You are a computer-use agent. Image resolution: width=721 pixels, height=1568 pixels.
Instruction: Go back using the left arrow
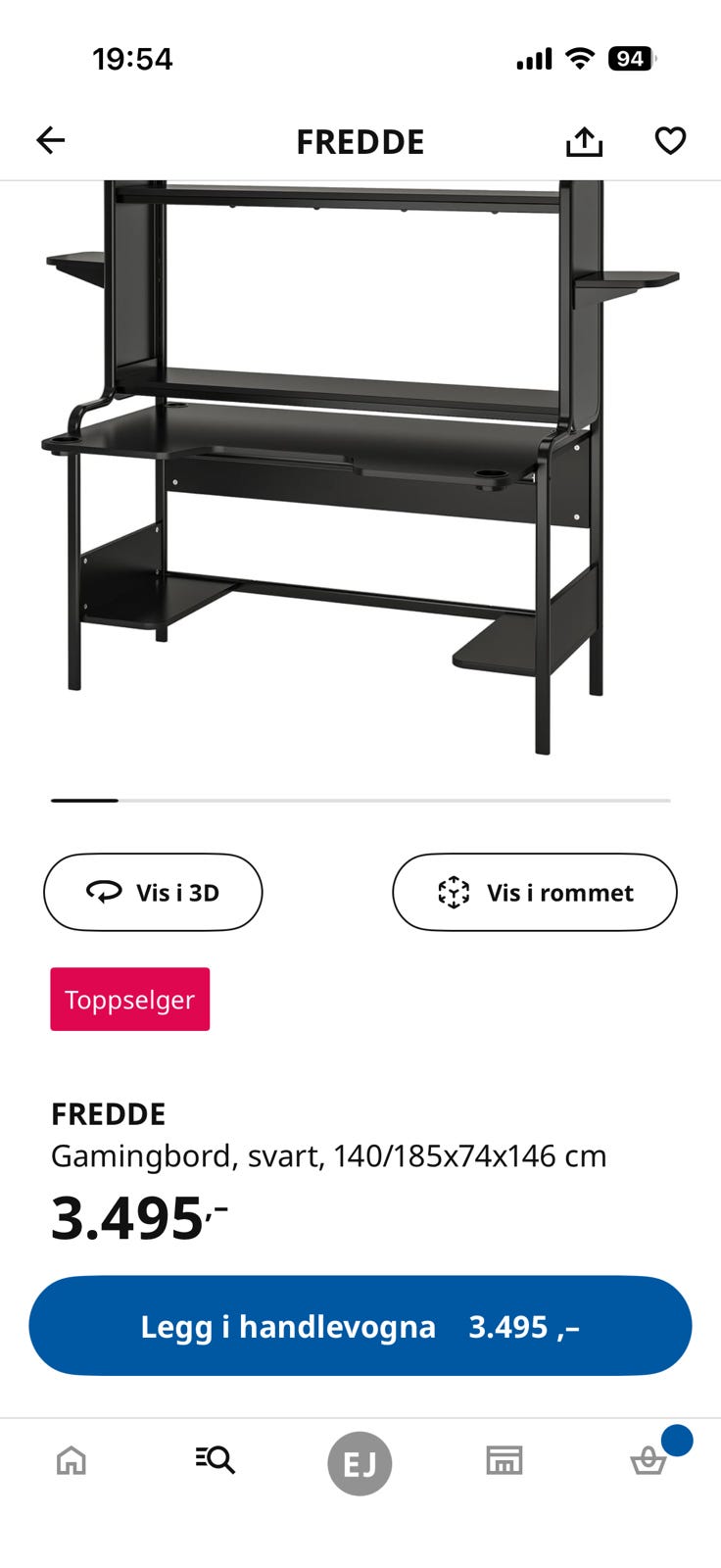[51, 140]
